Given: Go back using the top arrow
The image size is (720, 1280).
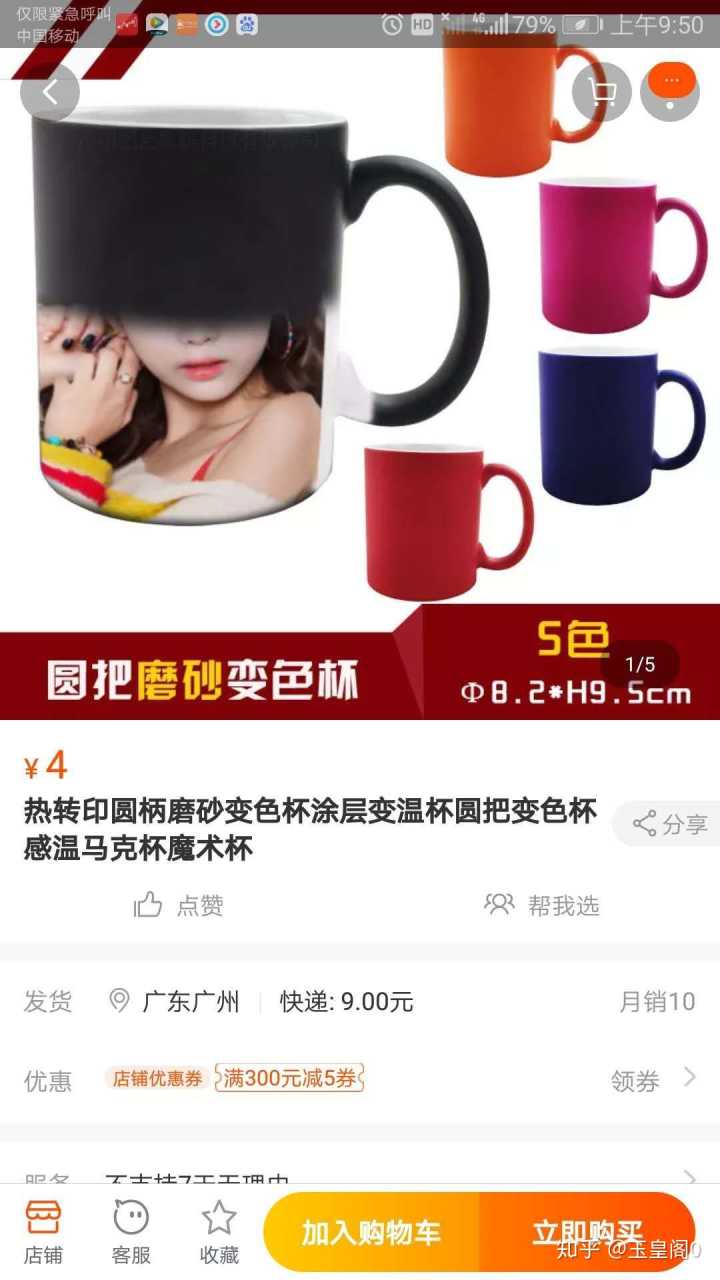Looking at the screenshot, I should [x=49, y=93].
